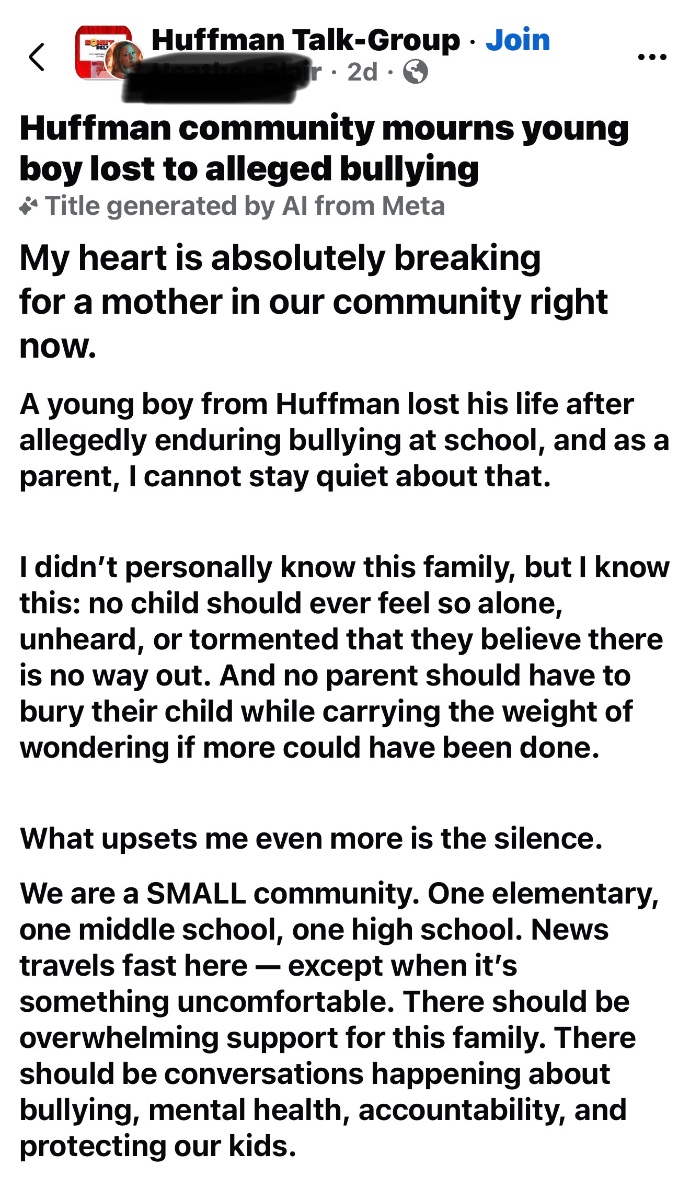Go back with the top-left arrow
Viewport: 690px width, 1200px height.
click(x=37, y=58)
